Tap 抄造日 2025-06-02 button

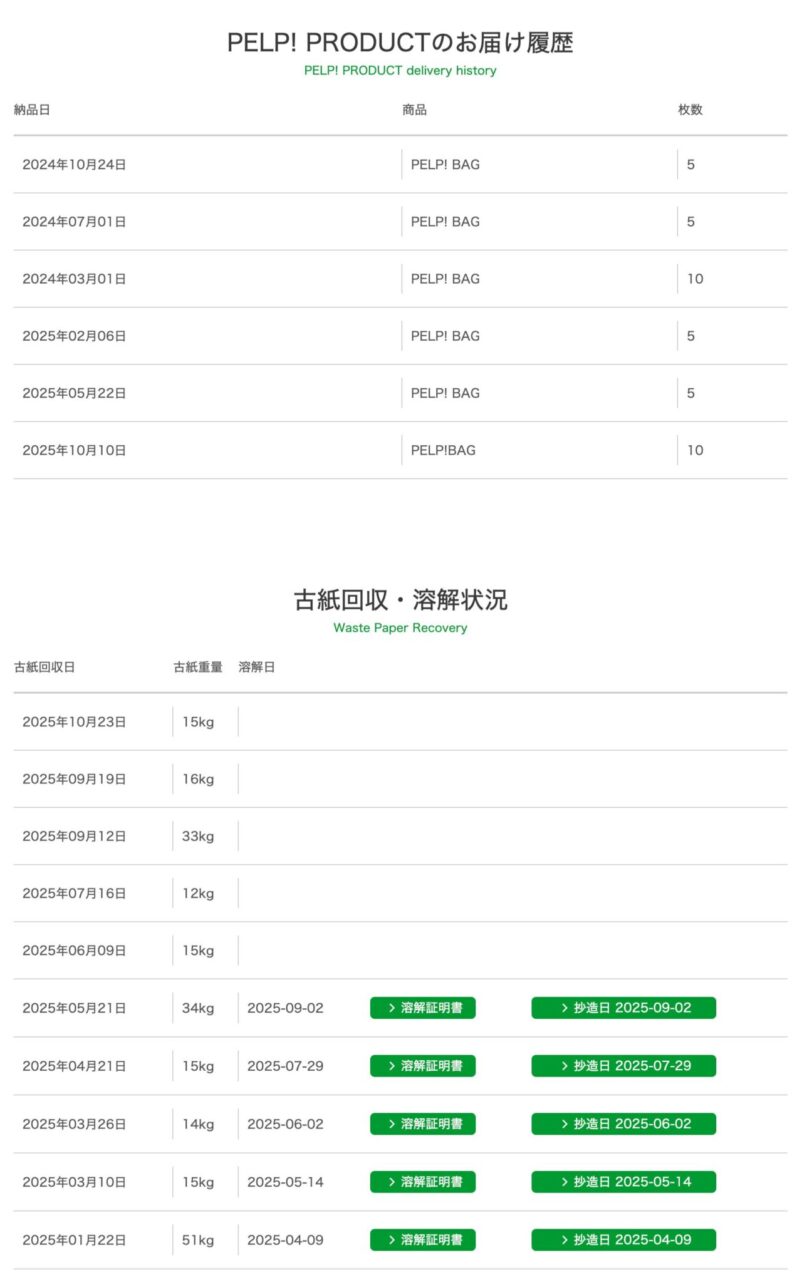click(623, 1124)
